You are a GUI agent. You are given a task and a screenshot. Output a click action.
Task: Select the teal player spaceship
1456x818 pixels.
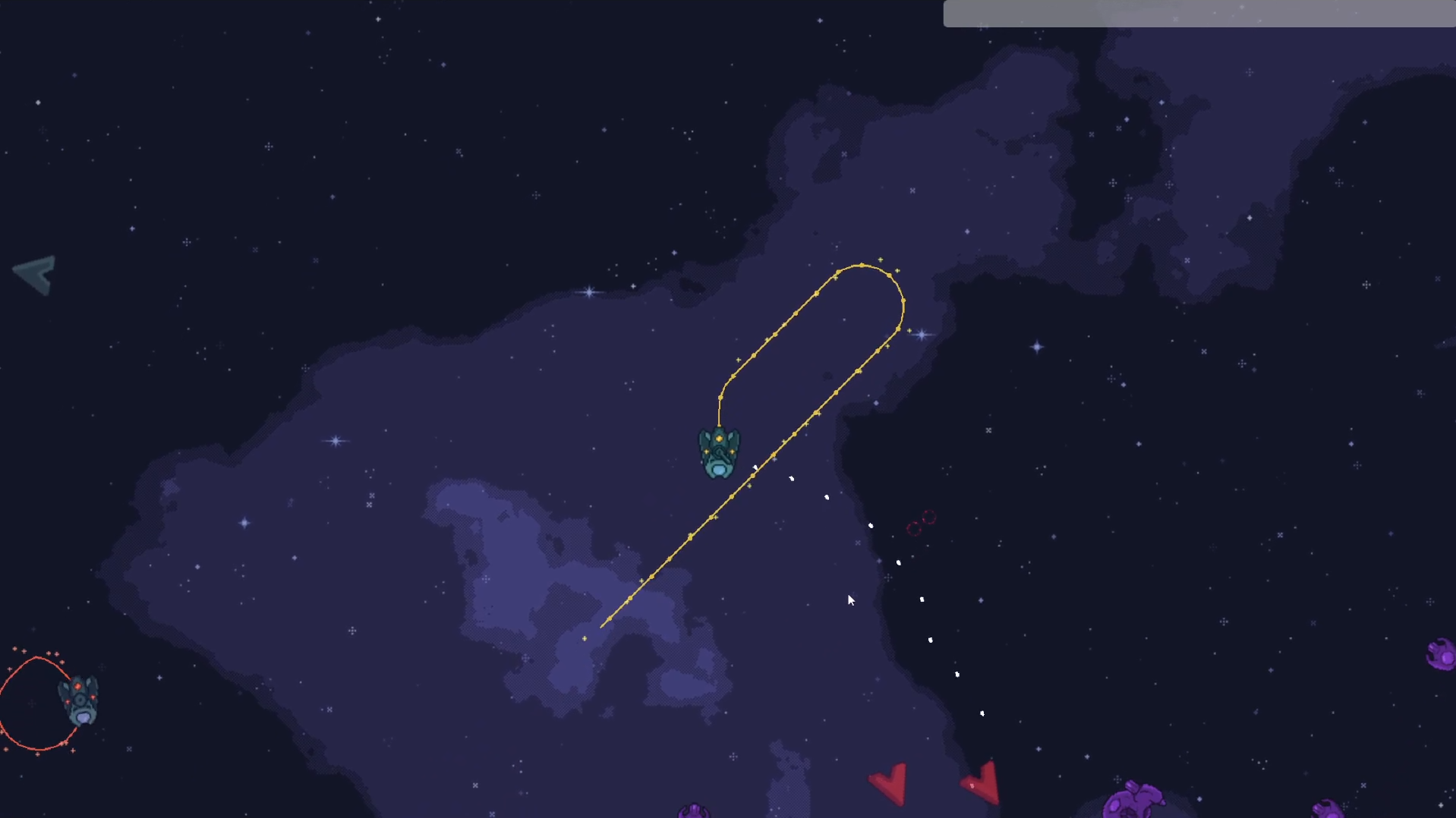point(718,453)
